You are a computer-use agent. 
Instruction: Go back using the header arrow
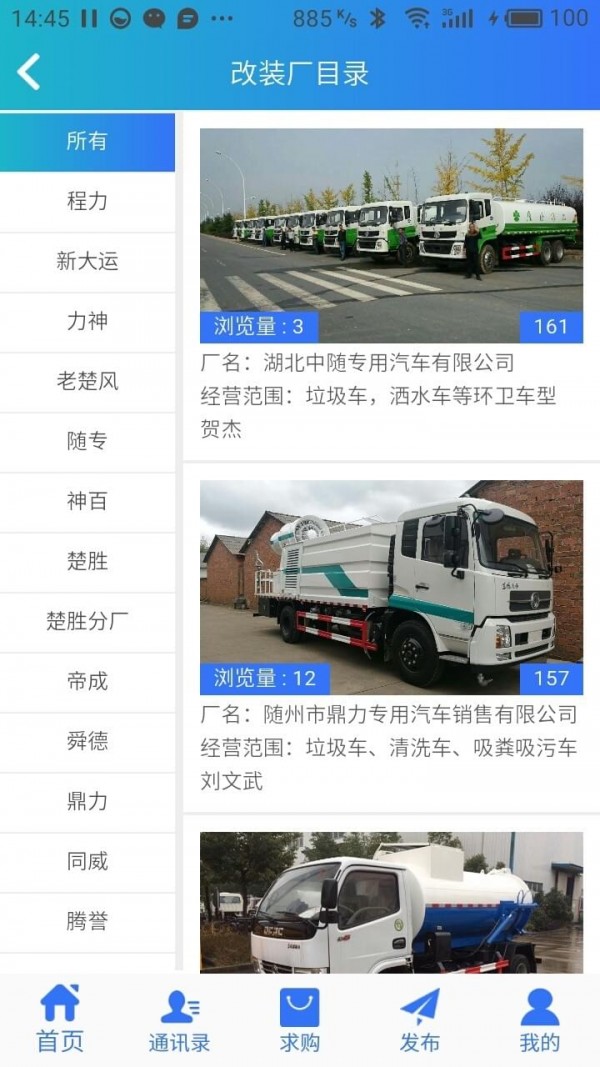pos(29,72)
